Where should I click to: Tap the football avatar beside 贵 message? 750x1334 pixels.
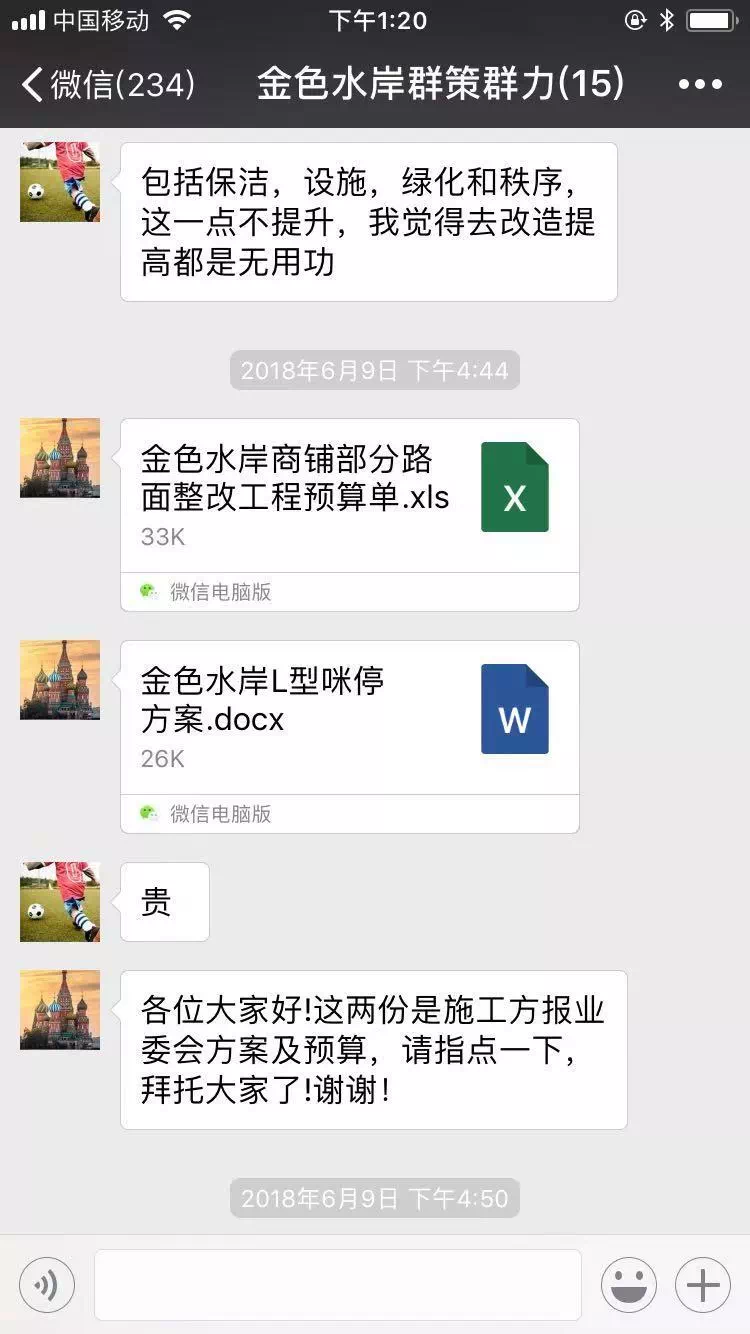pos(60,902)
